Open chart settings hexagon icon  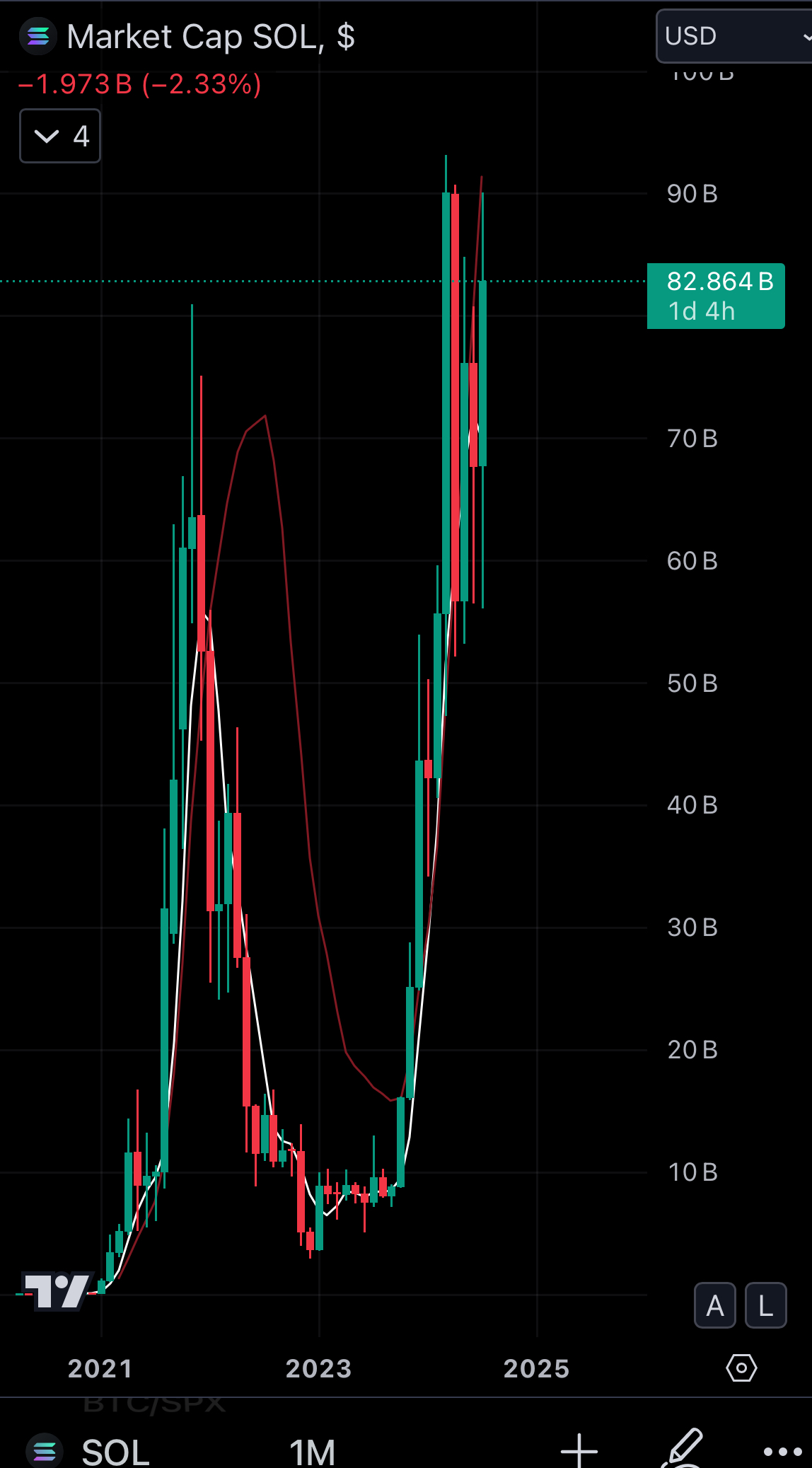coord(741,1368)
